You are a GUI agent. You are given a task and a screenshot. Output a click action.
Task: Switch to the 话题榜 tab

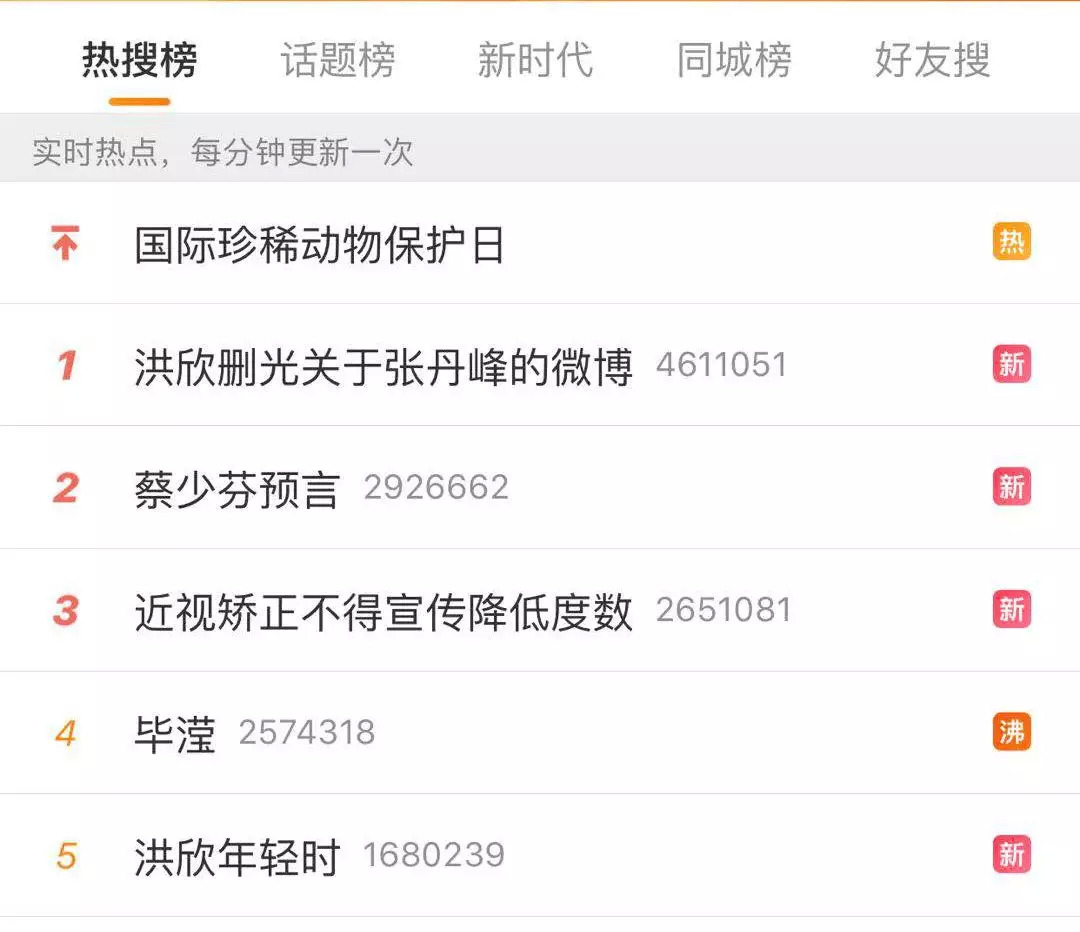coord(338,61)
